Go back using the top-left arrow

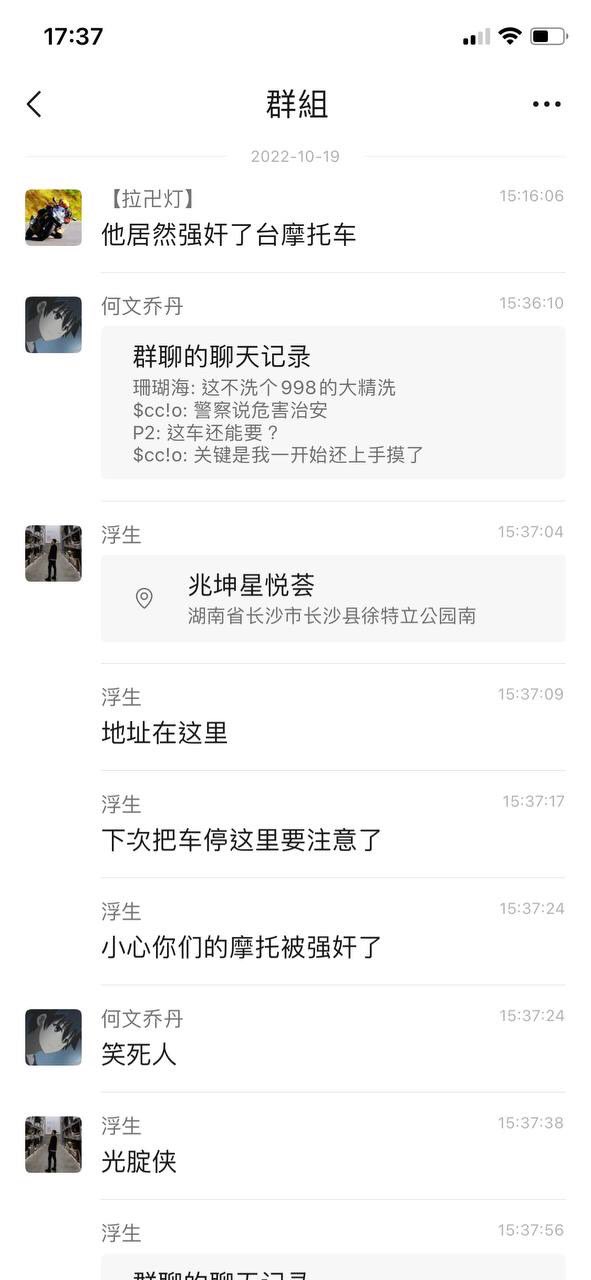(x=34, y=104)
